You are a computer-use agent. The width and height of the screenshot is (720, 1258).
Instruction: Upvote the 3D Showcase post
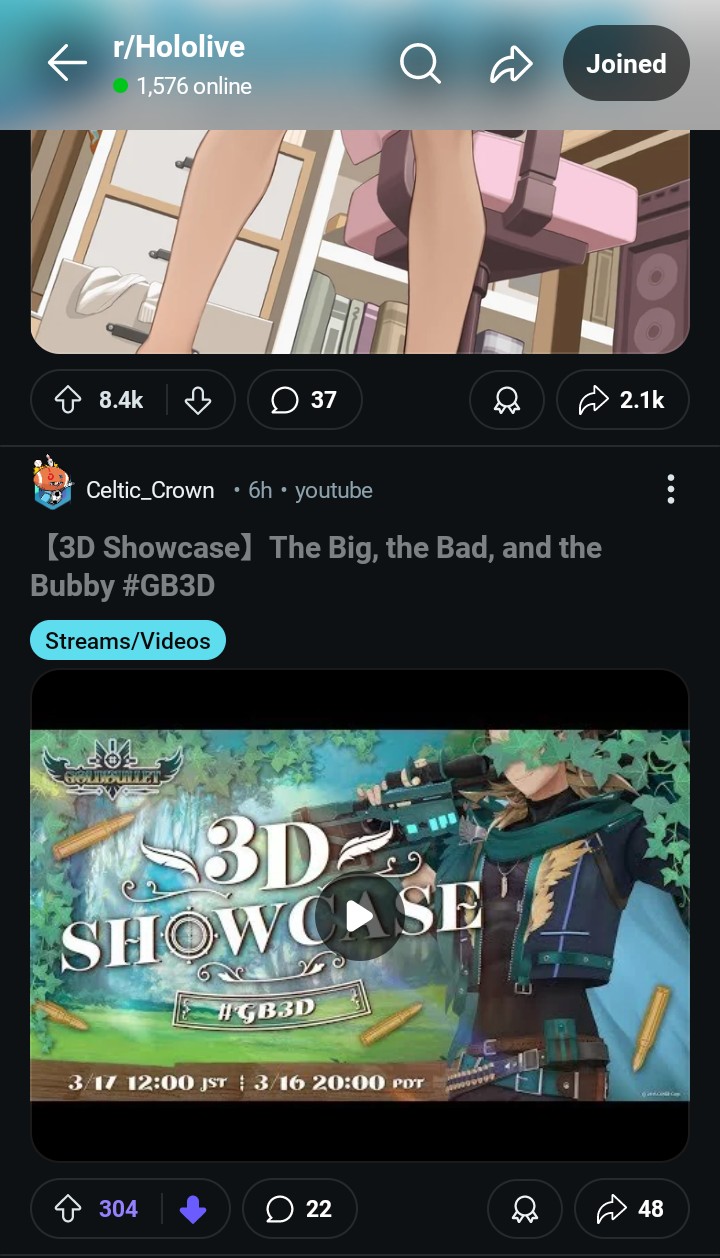[68, 1209]
